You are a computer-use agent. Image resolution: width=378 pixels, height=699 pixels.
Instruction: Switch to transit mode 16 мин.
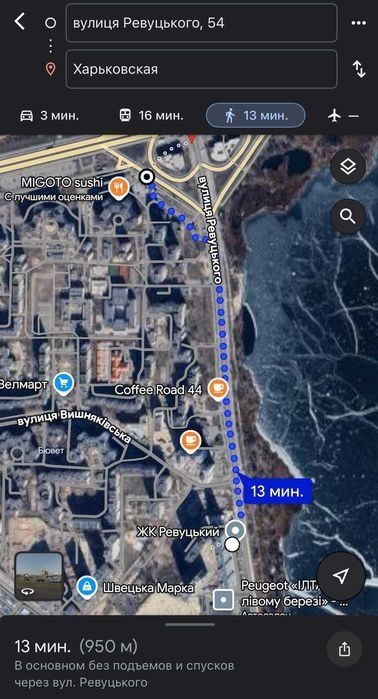click(151, 116)
